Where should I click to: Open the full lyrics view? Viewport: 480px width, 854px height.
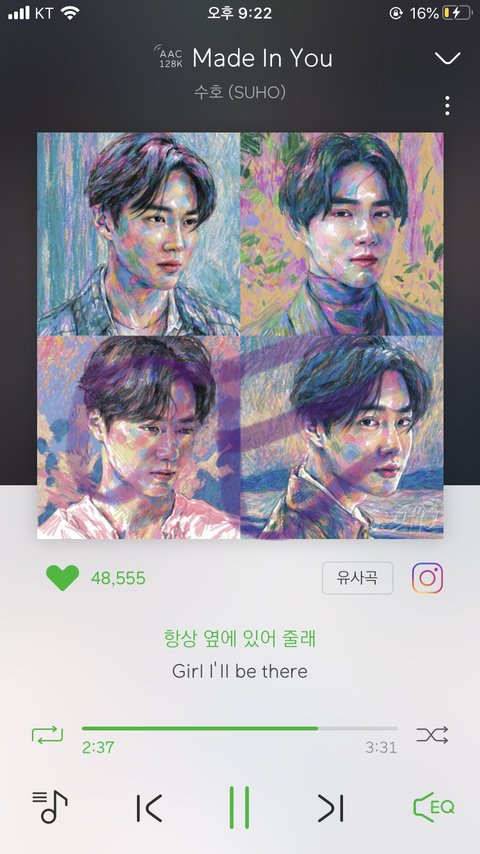240,654
